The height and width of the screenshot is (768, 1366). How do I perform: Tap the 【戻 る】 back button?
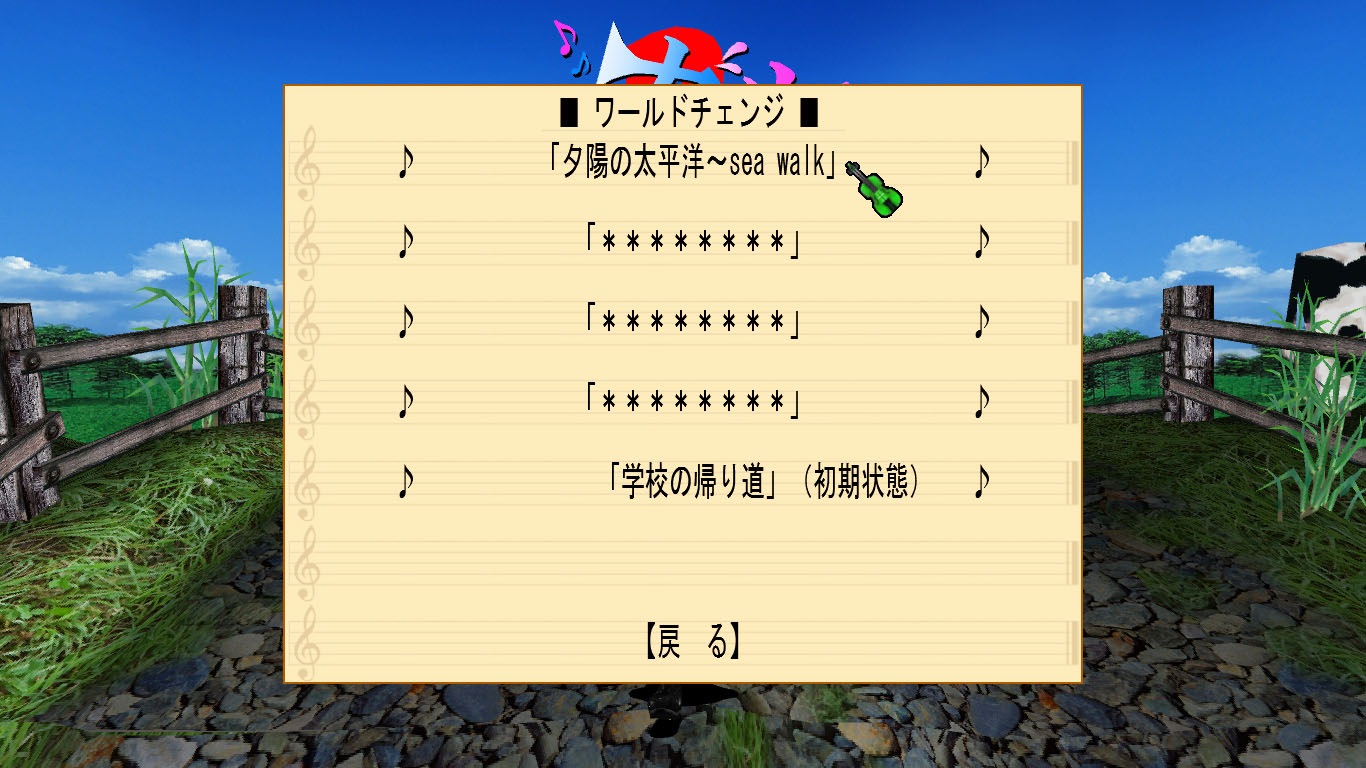(692, 642)
